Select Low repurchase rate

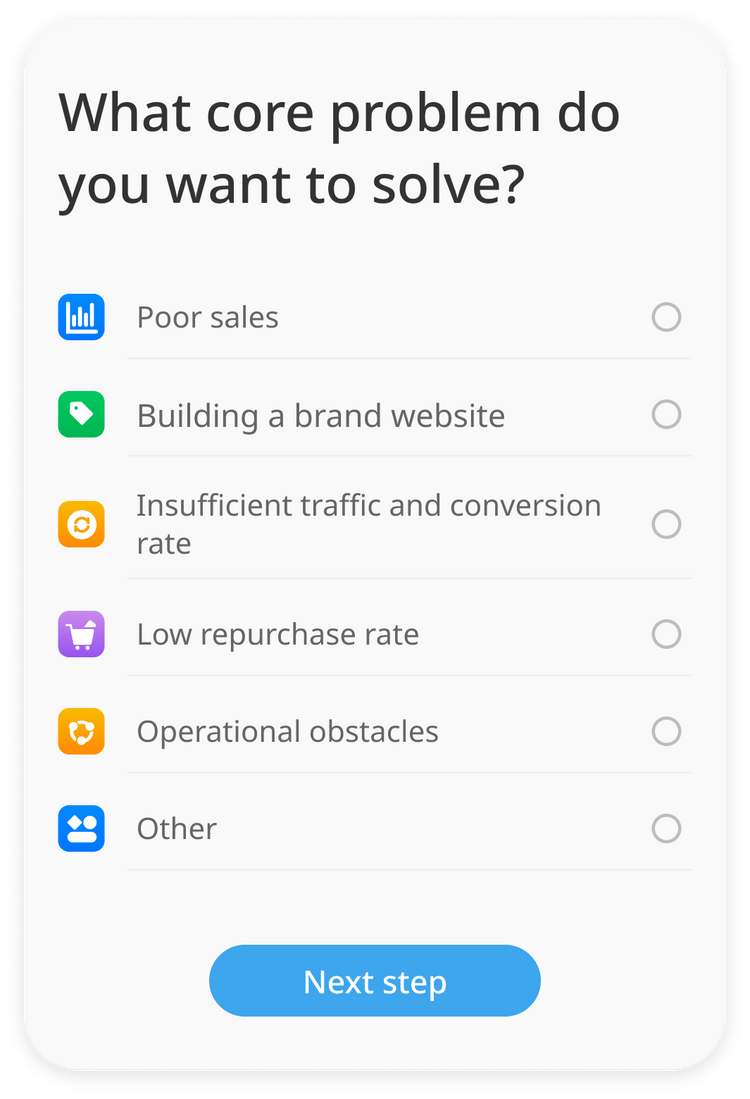pyautogui.click(x=666, y=634)
